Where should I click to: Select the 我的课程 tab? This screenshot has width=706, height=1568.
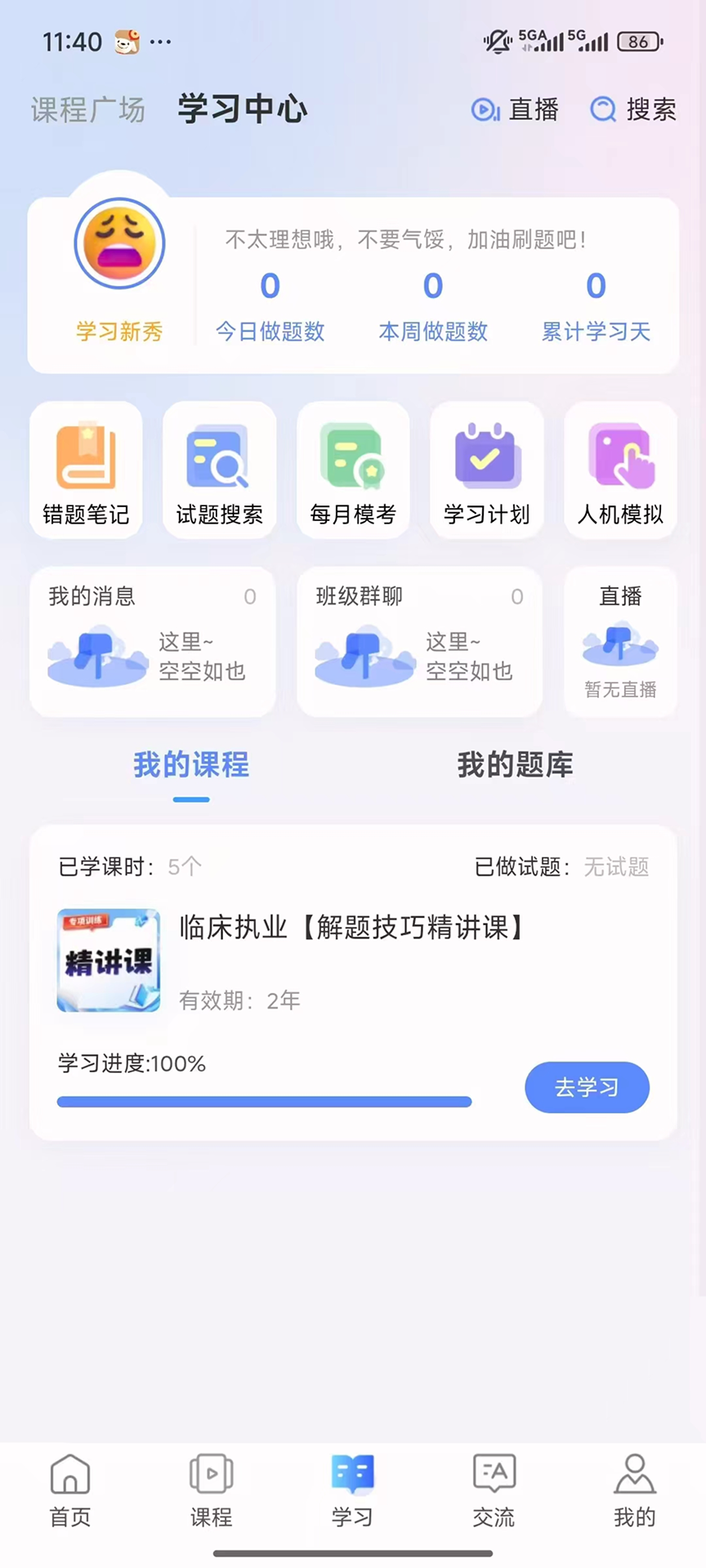[x=190, y=764]
